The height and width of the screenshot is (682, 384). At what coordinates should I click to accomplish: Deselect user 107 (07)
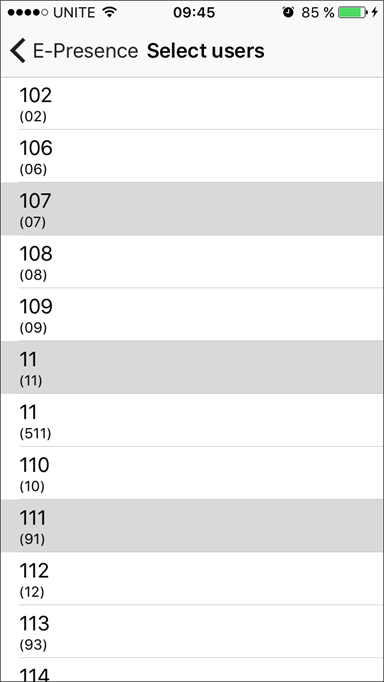pos(192,209)
